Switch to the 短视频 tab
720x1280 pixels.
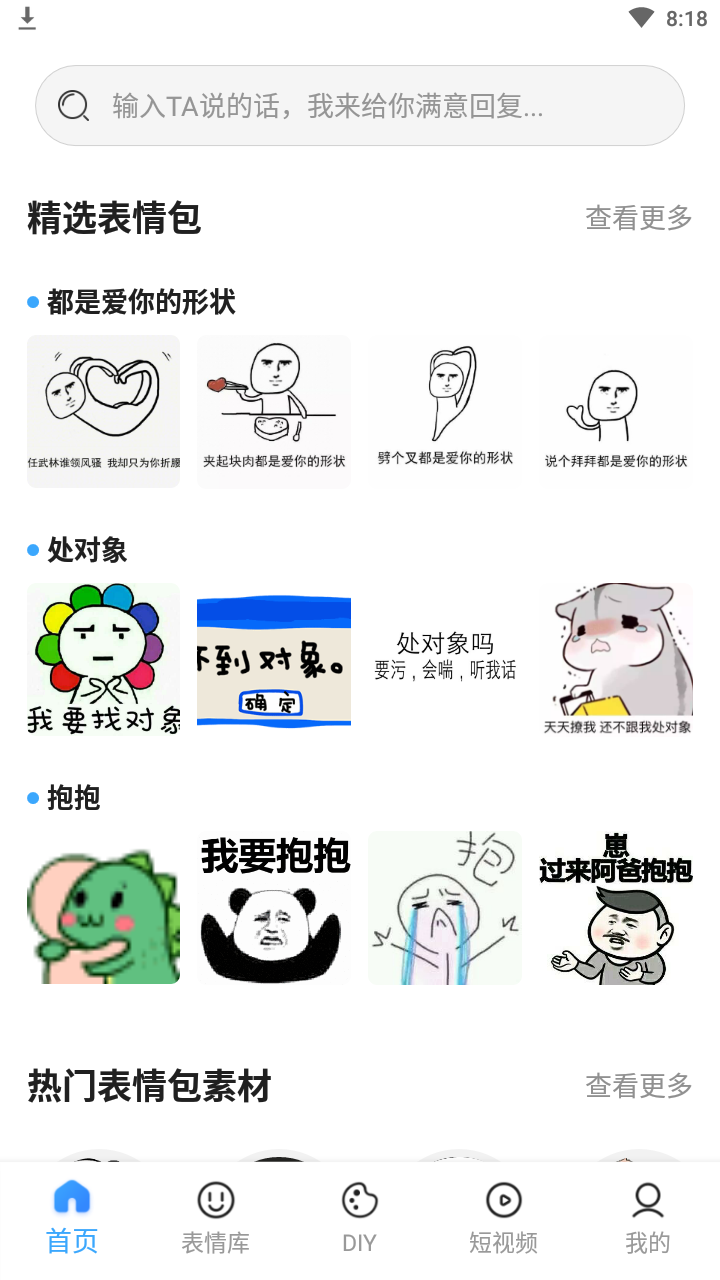click(503, 1218)
